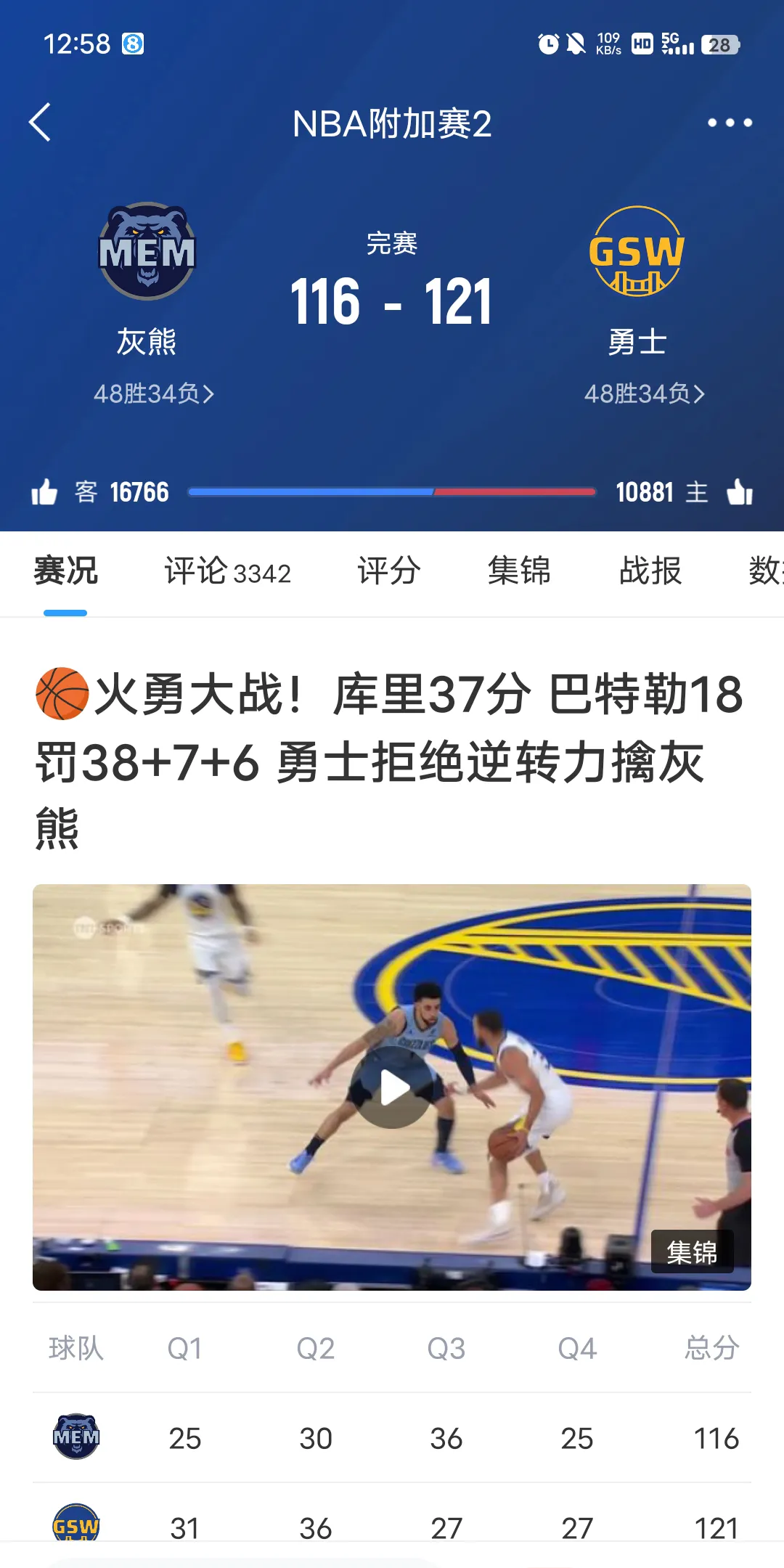Switch to the 评分 tab
This screenshot has height=1568, width=784.
tap(388, 571)
